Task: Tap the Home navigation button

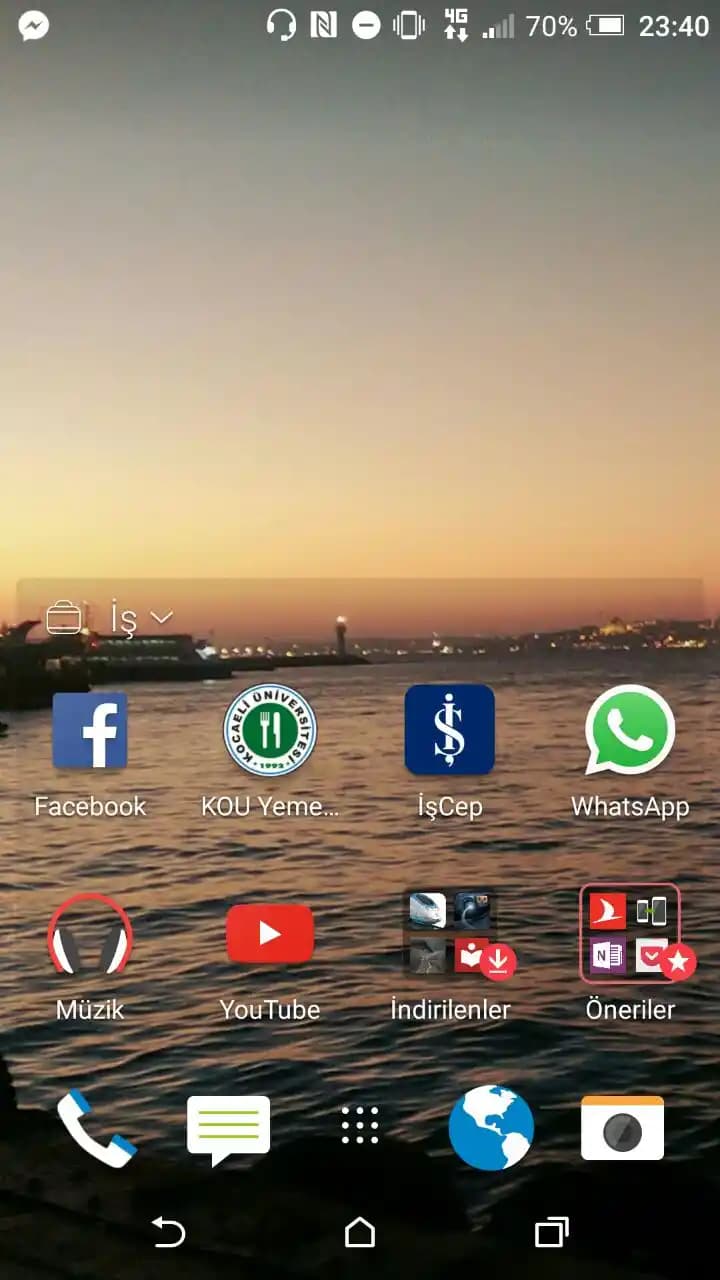Action: pyautogui.click(x=360, y=1235)
